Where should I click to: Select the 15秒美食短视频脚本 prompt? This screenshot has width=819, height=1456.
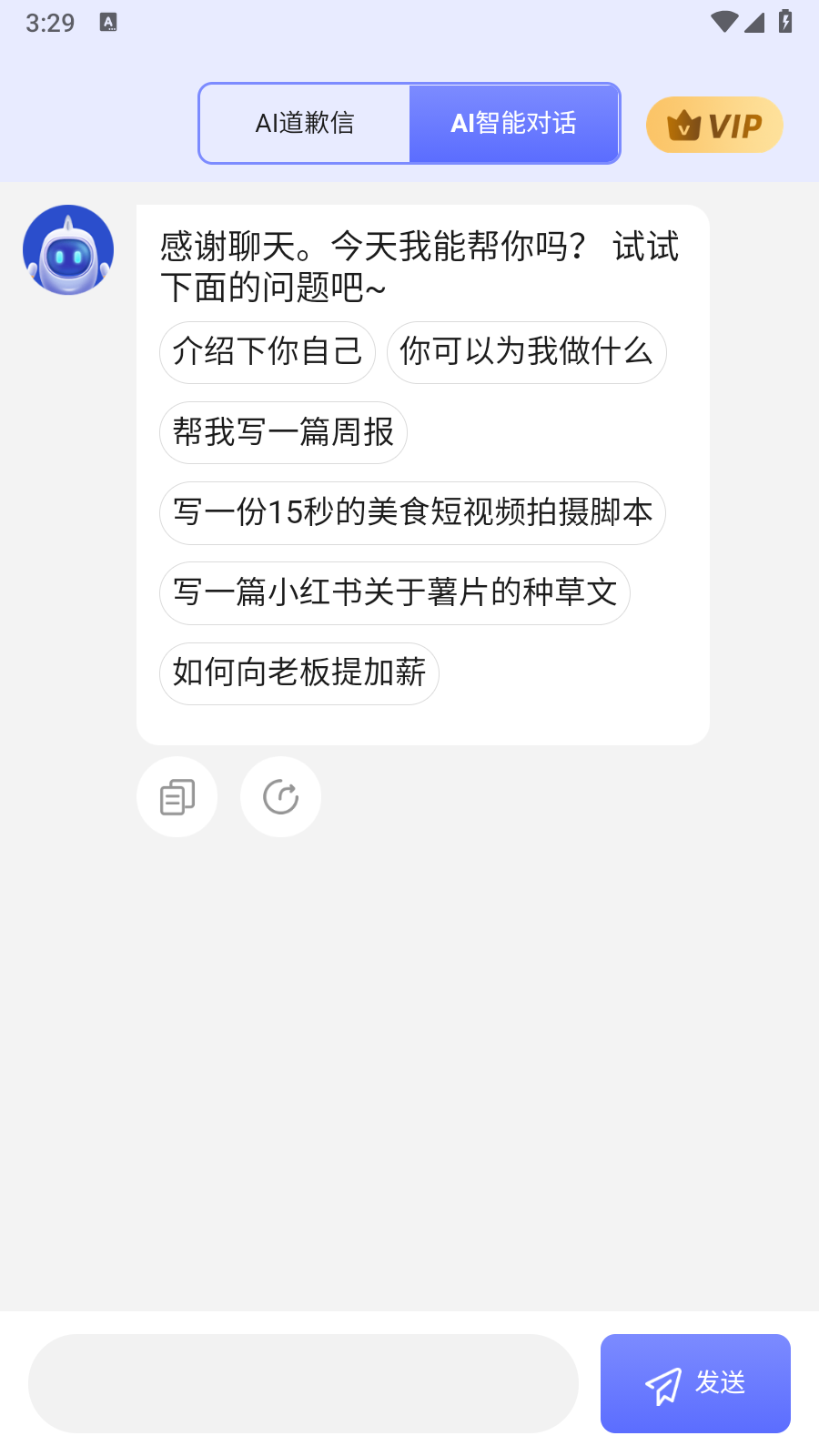pyautogui.click(x=413, y=513)
